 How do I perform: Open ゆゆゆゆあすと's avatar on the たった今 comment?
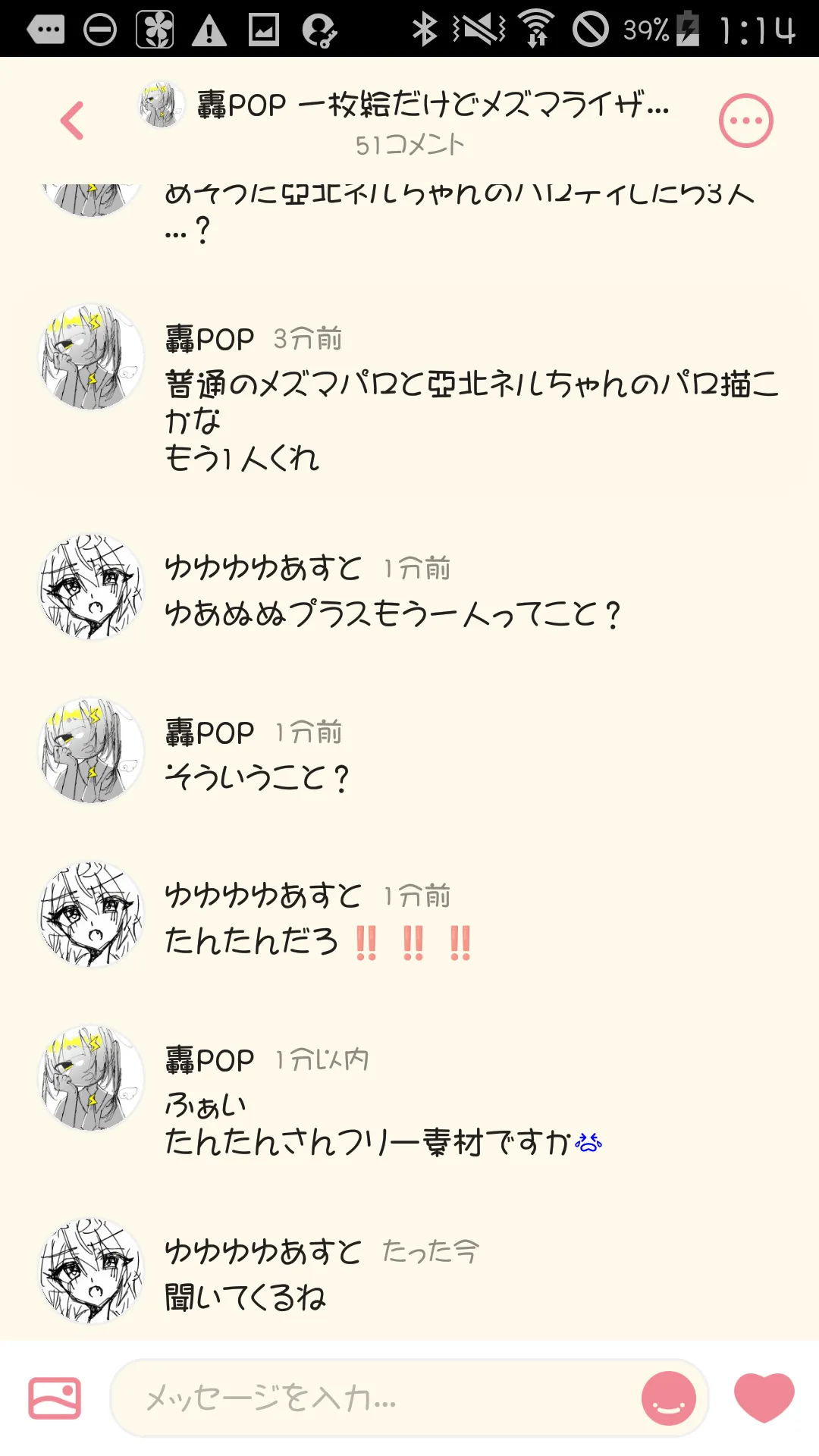click(91, 1271)
